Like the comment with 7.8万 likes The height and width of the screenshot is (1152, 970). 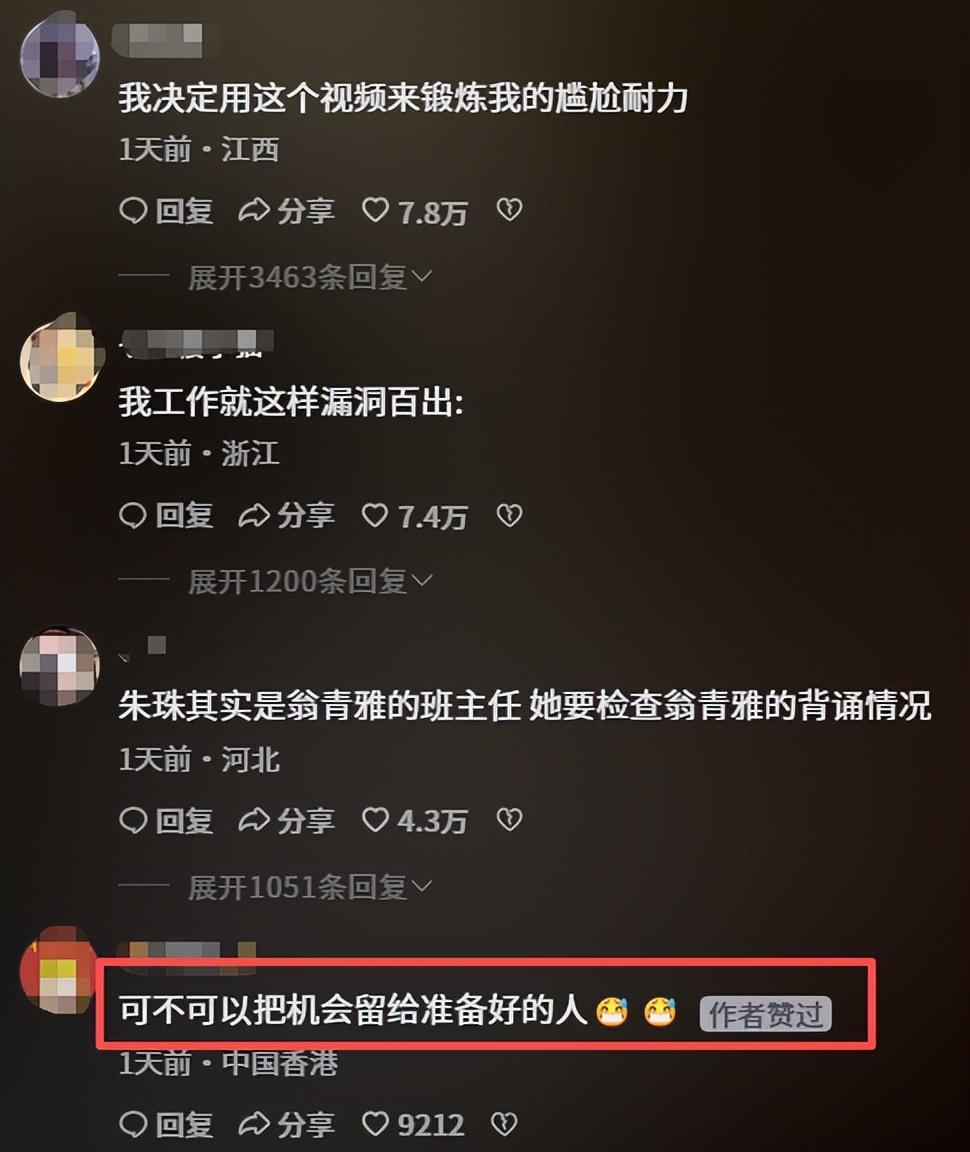(376, 211)
